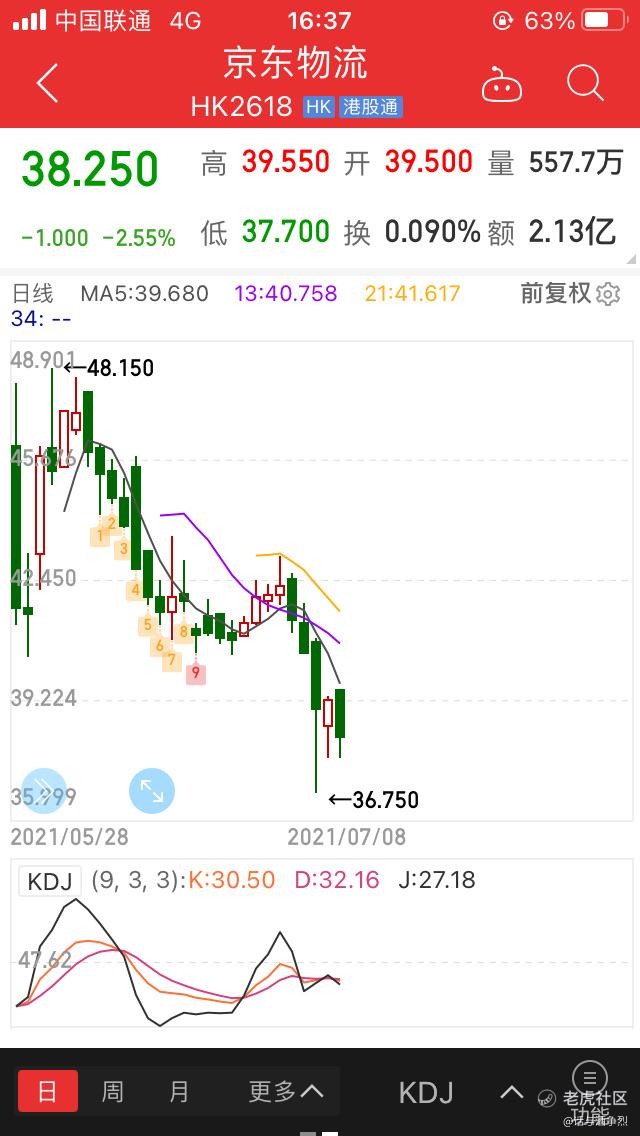Expand the 更多 chart period options
Screen dimensions: 640x1136
[286, 1091]
